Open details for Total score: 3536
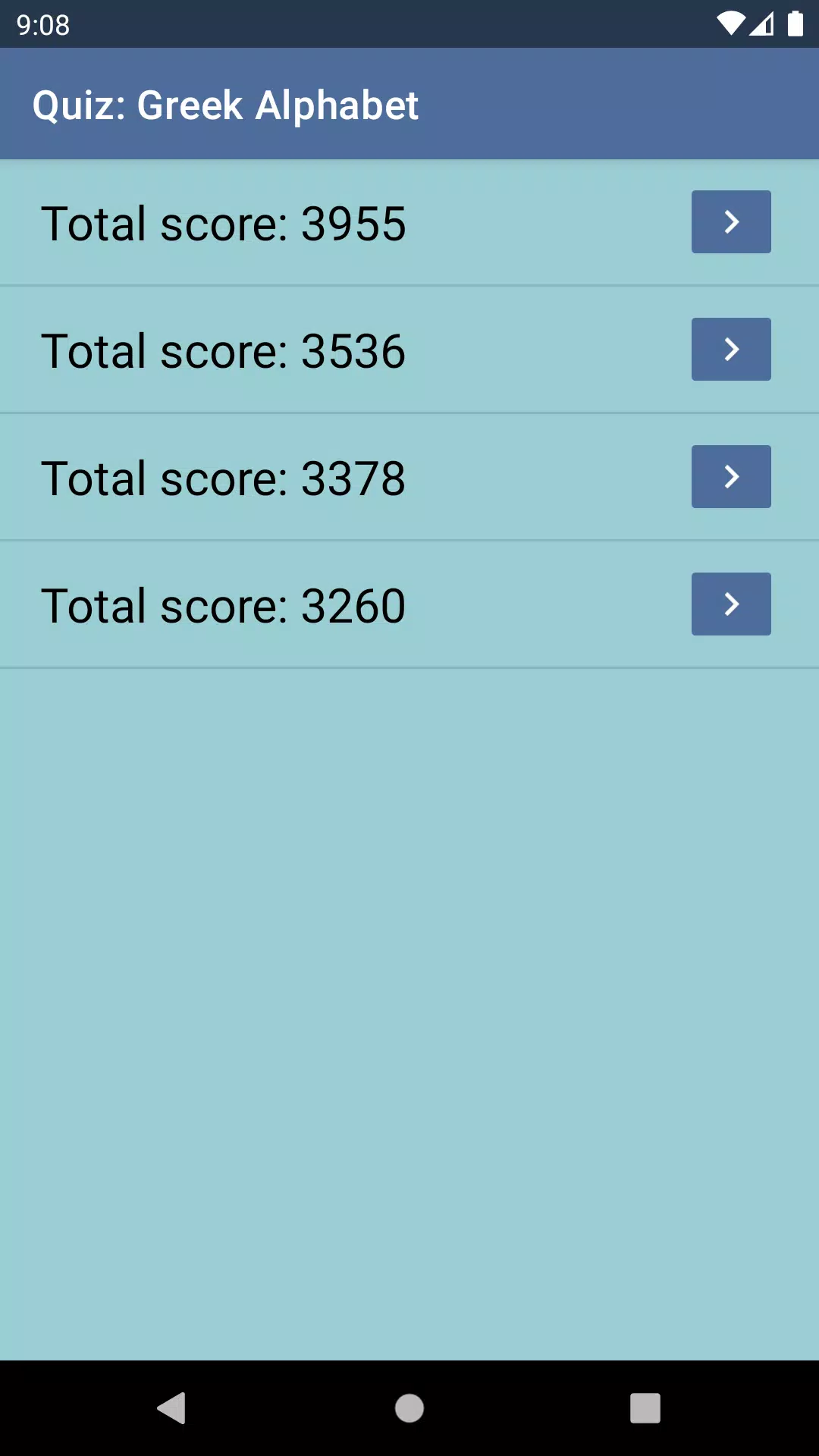The image size is (819, 1456). point(730,349)
